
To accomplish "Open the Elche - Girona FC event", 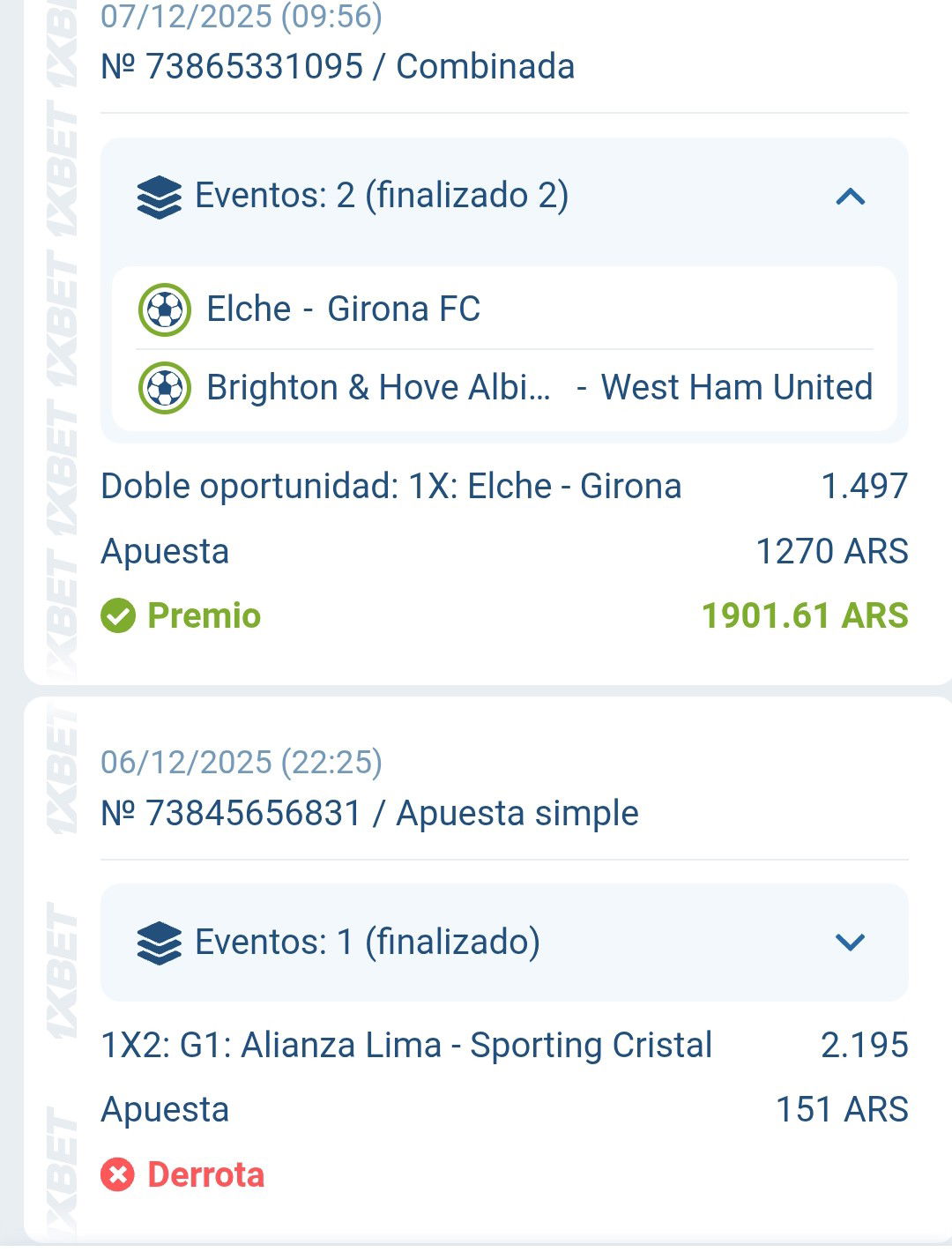I will click(x=344, y=309).
